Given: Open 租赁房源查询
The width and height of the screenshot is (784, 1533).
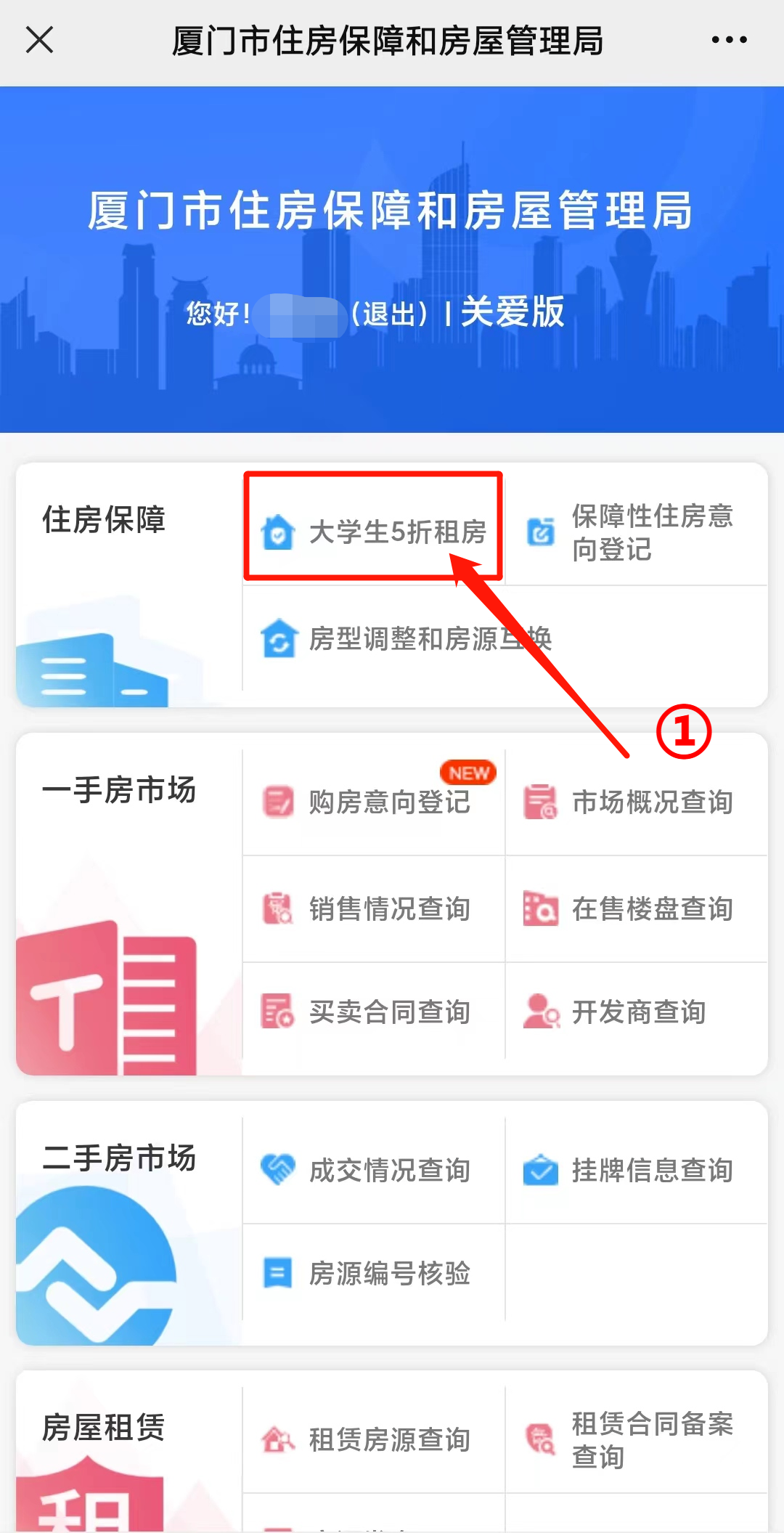Looking at the screenshot, I should tap(374, 1439).
